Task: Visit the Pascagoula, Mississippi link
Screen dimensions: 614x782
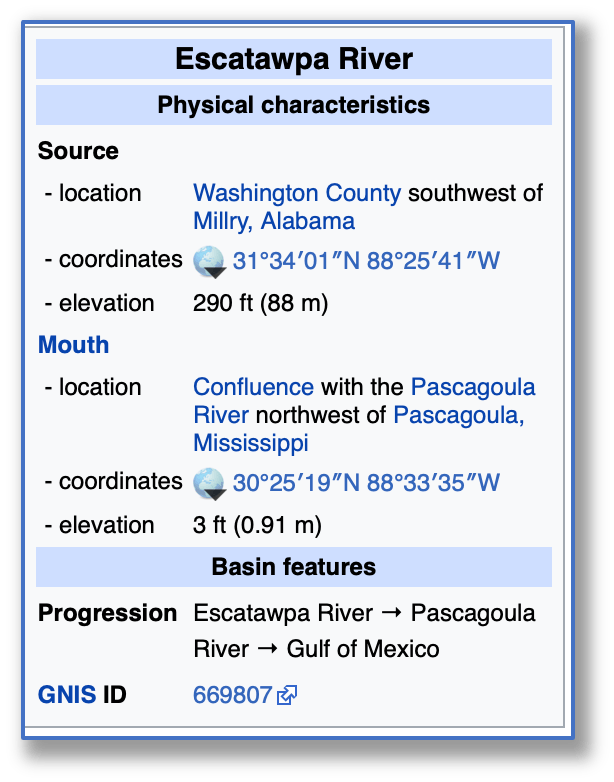Action: point(459,414)
